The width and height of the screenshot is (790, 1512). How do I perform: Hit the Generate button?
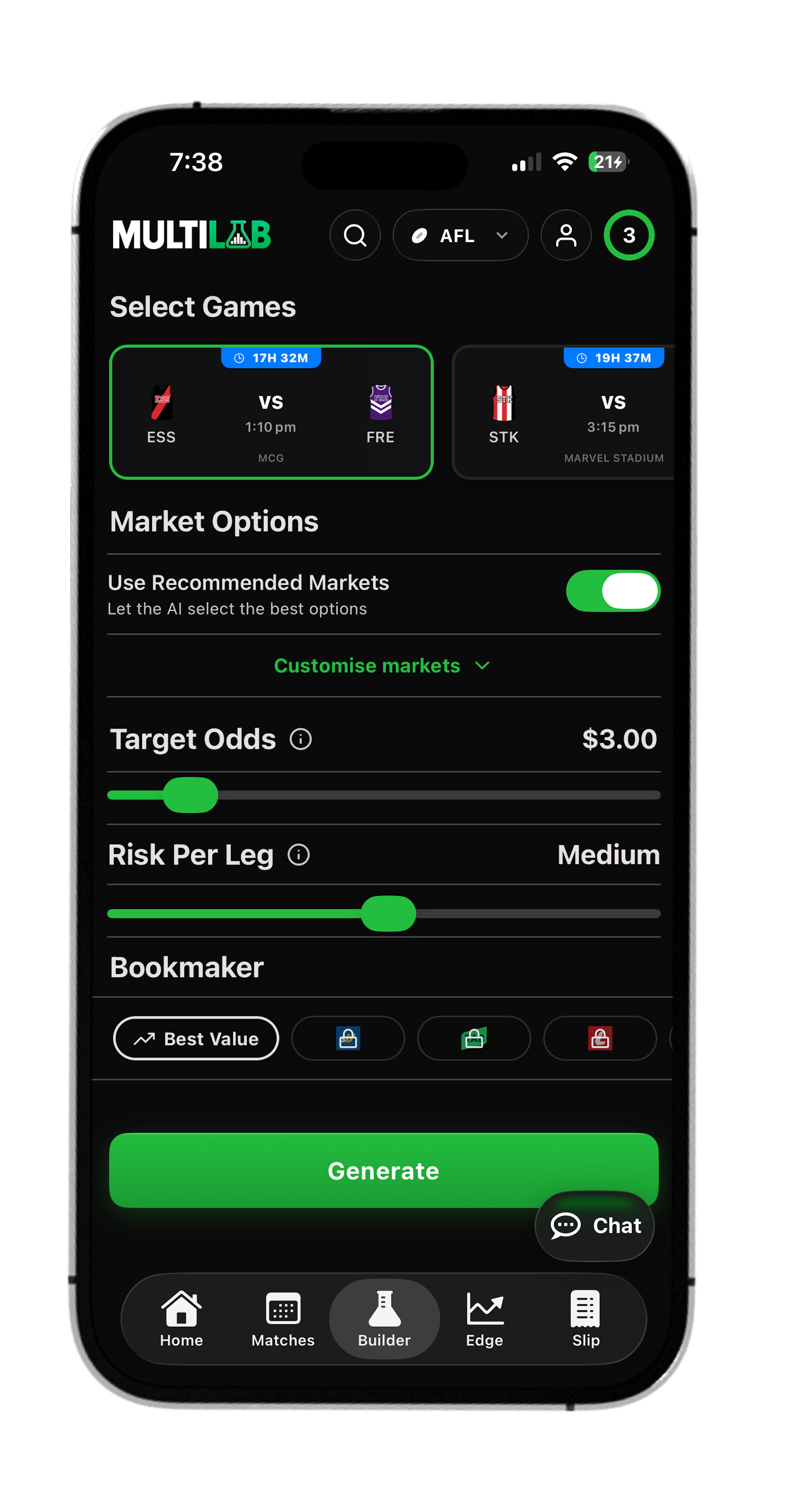(384, 1170)
